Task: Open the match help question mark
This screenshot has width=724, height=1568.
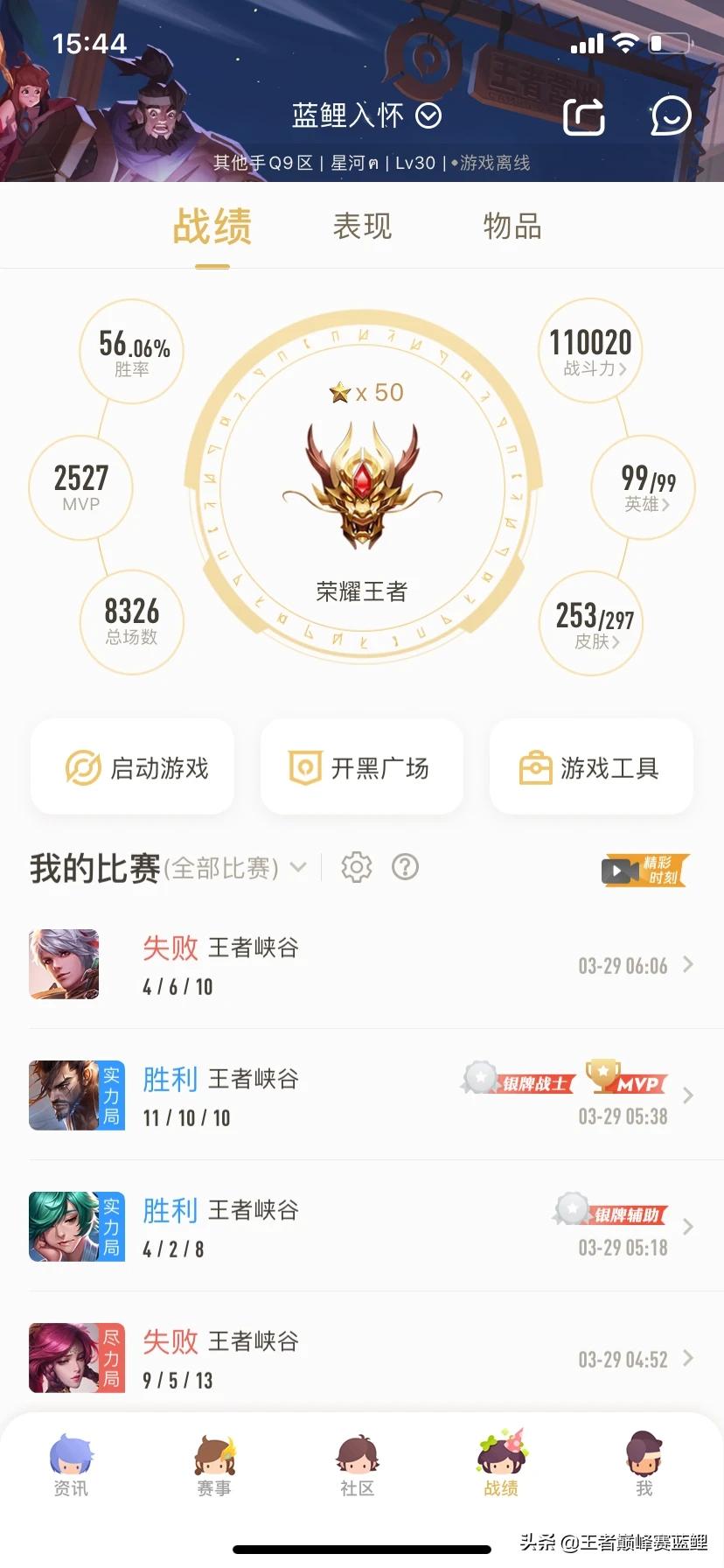Action: click(405, 867)
